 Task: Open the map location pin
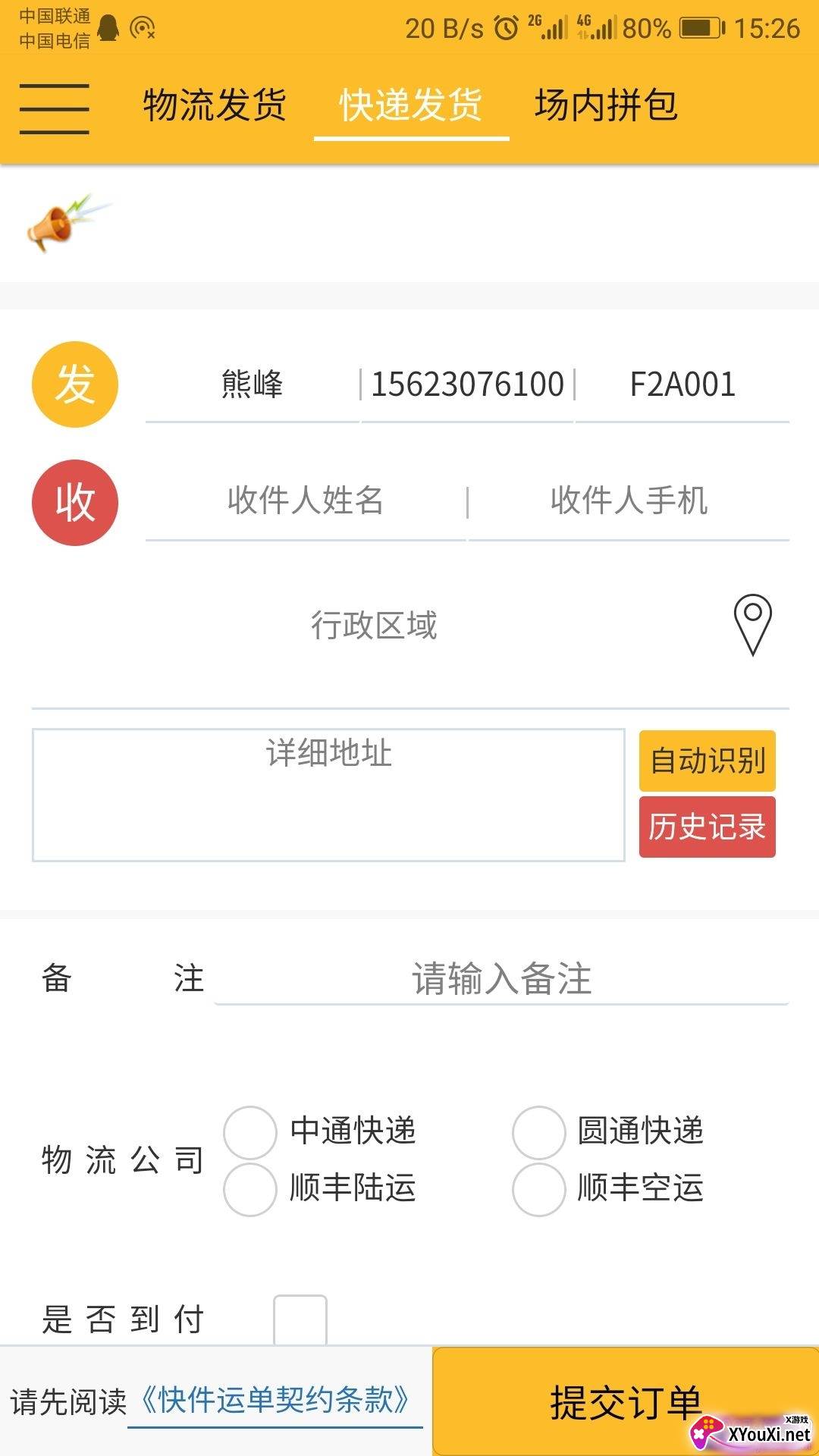tap(752, 625)
